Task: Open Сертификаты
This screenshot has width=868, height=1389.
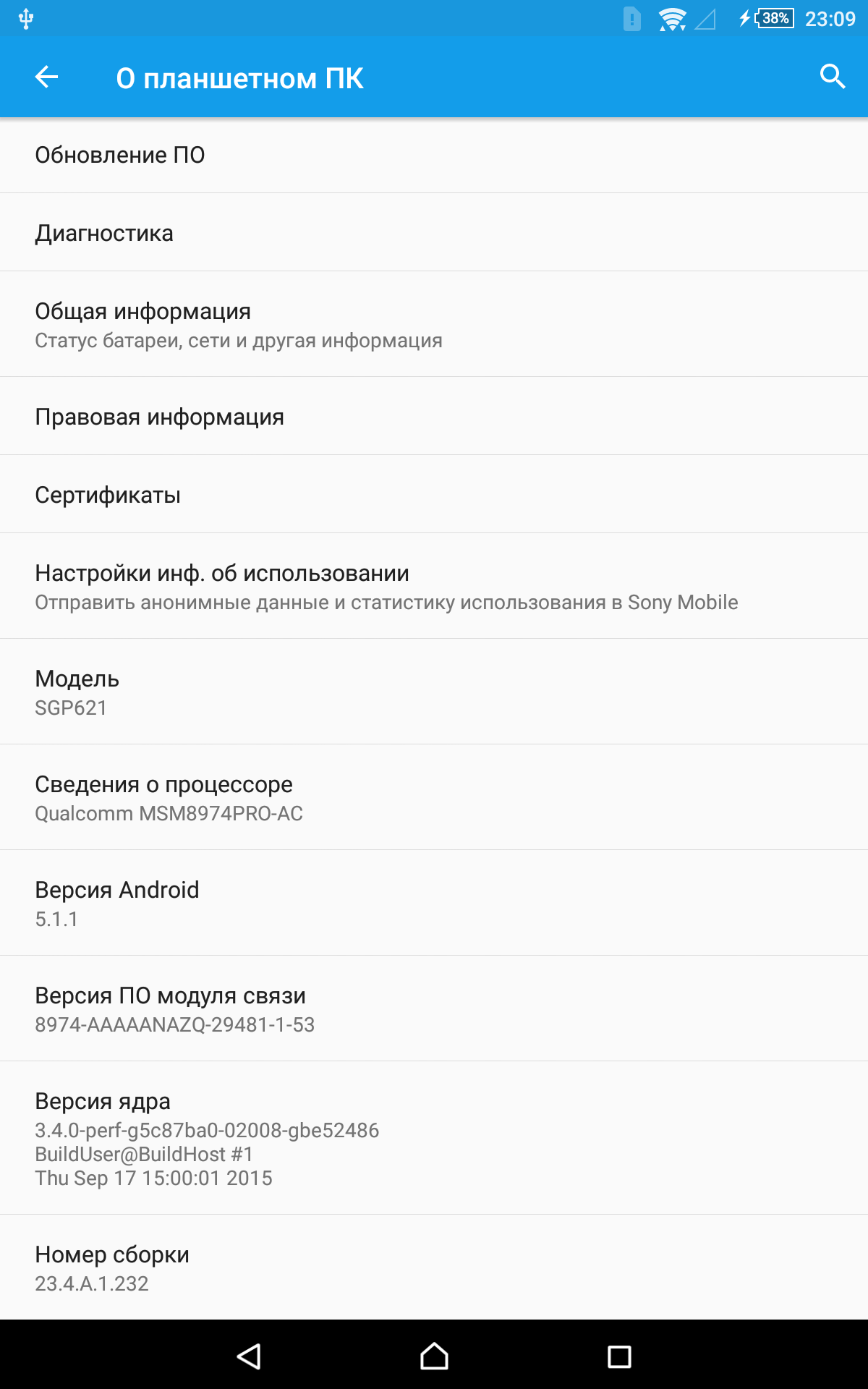Action: (x=434, y=495)
